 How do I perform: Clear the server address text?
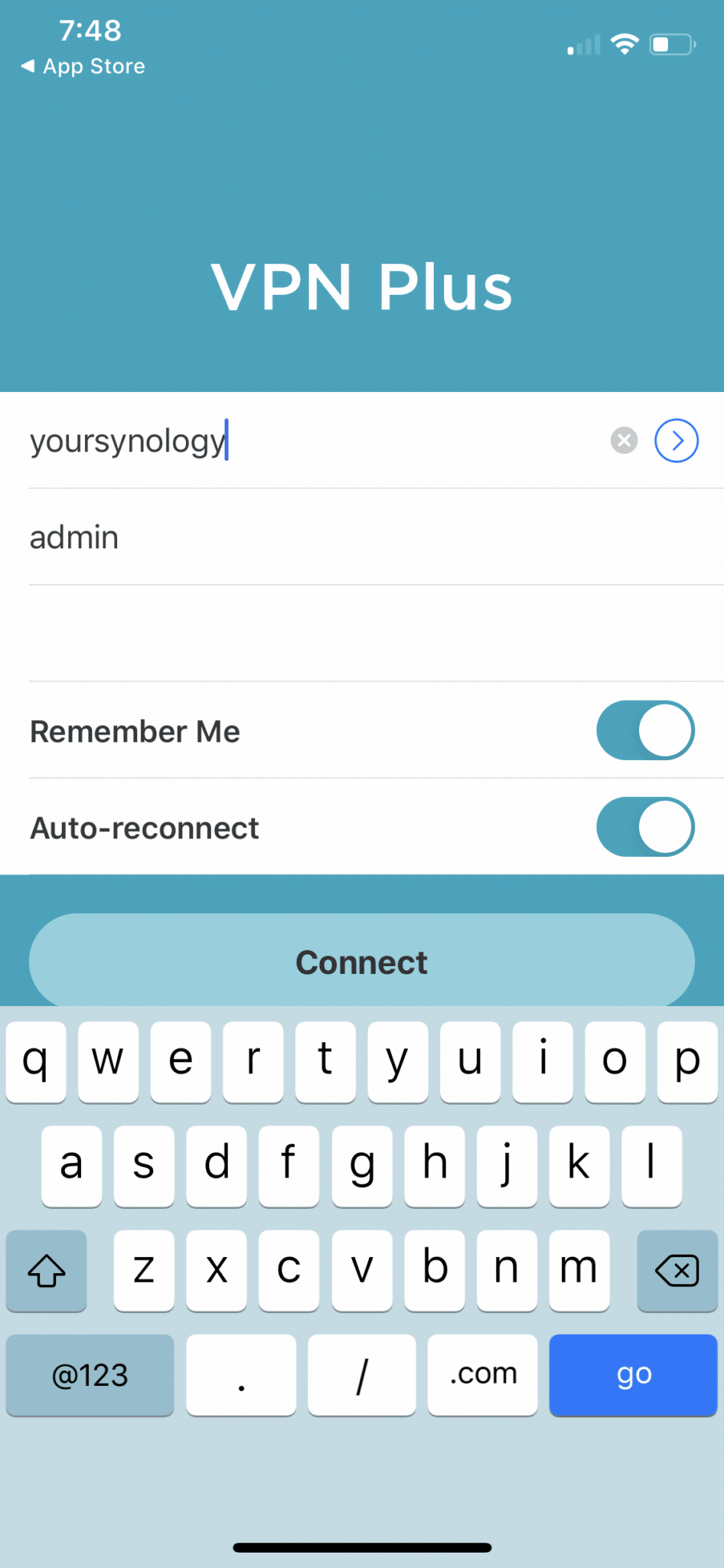(x=624, y=440)
